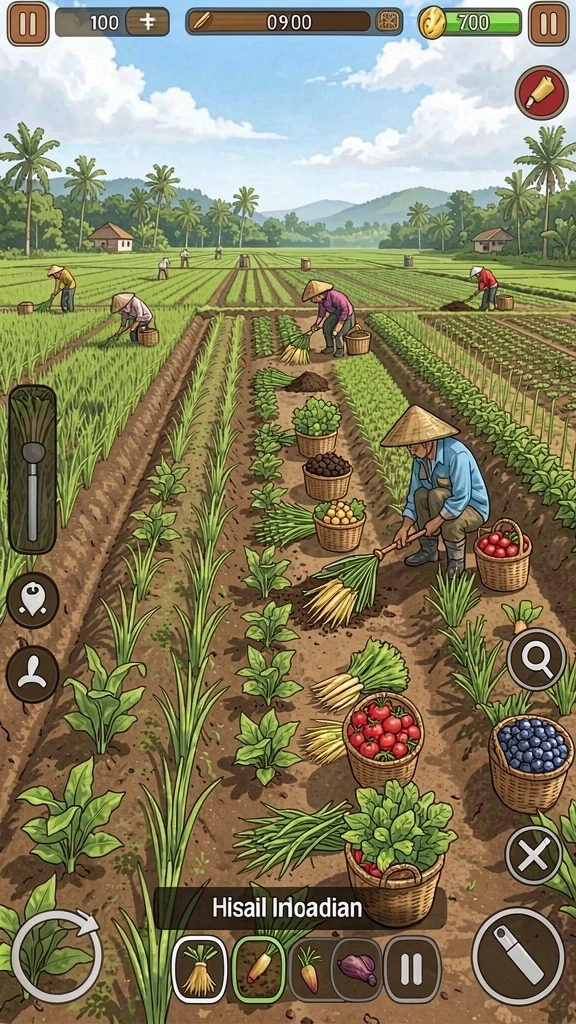This screenshot has width=576, height=1024.
Task: Tap the round X cancel button
Action: coord(534,855)
